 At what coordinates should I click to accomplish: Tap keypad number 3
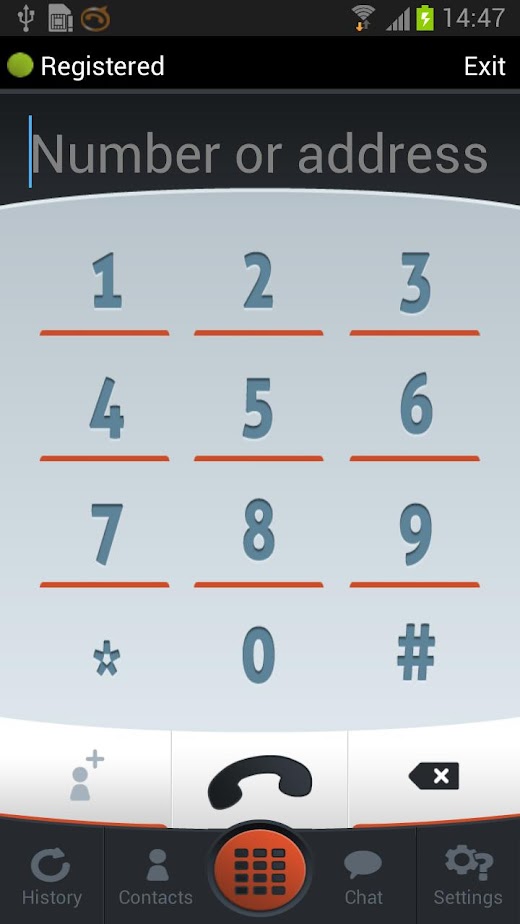(414, 282)
